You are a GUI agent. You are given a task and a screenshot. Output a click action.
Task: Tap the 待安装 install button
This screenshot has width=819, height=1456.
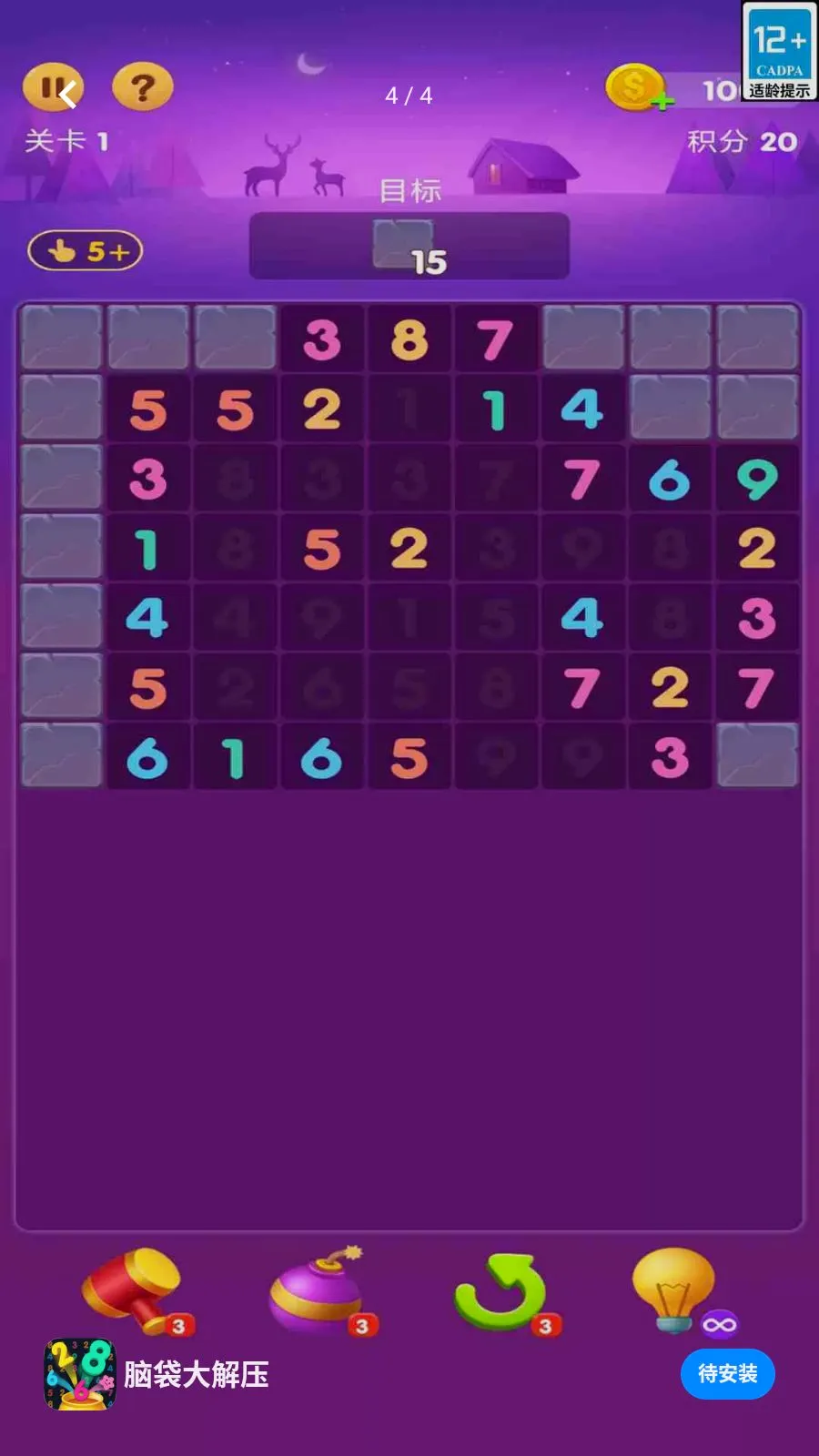coord(727,1373)
